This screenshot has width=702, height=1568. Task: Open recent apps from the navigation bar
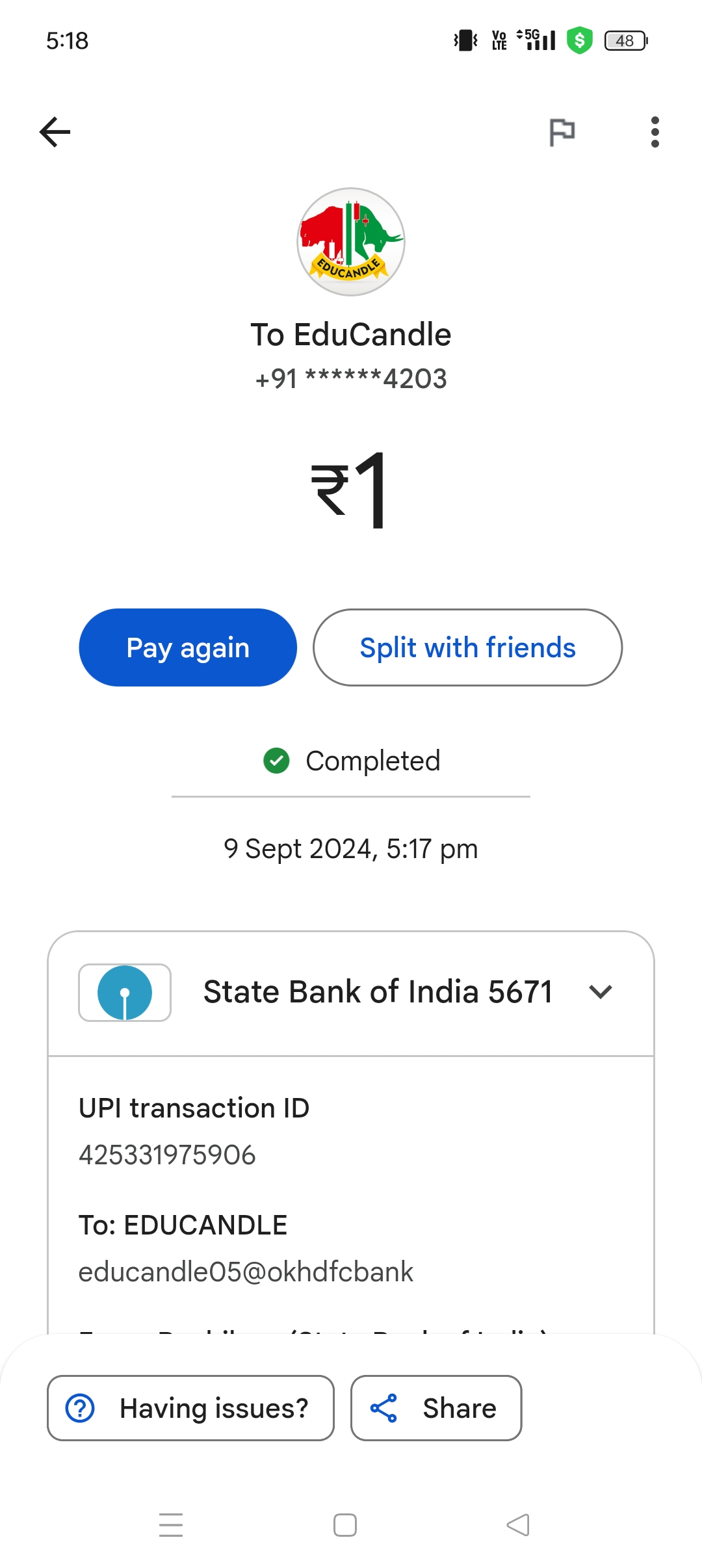click(x=171, y=1525)
